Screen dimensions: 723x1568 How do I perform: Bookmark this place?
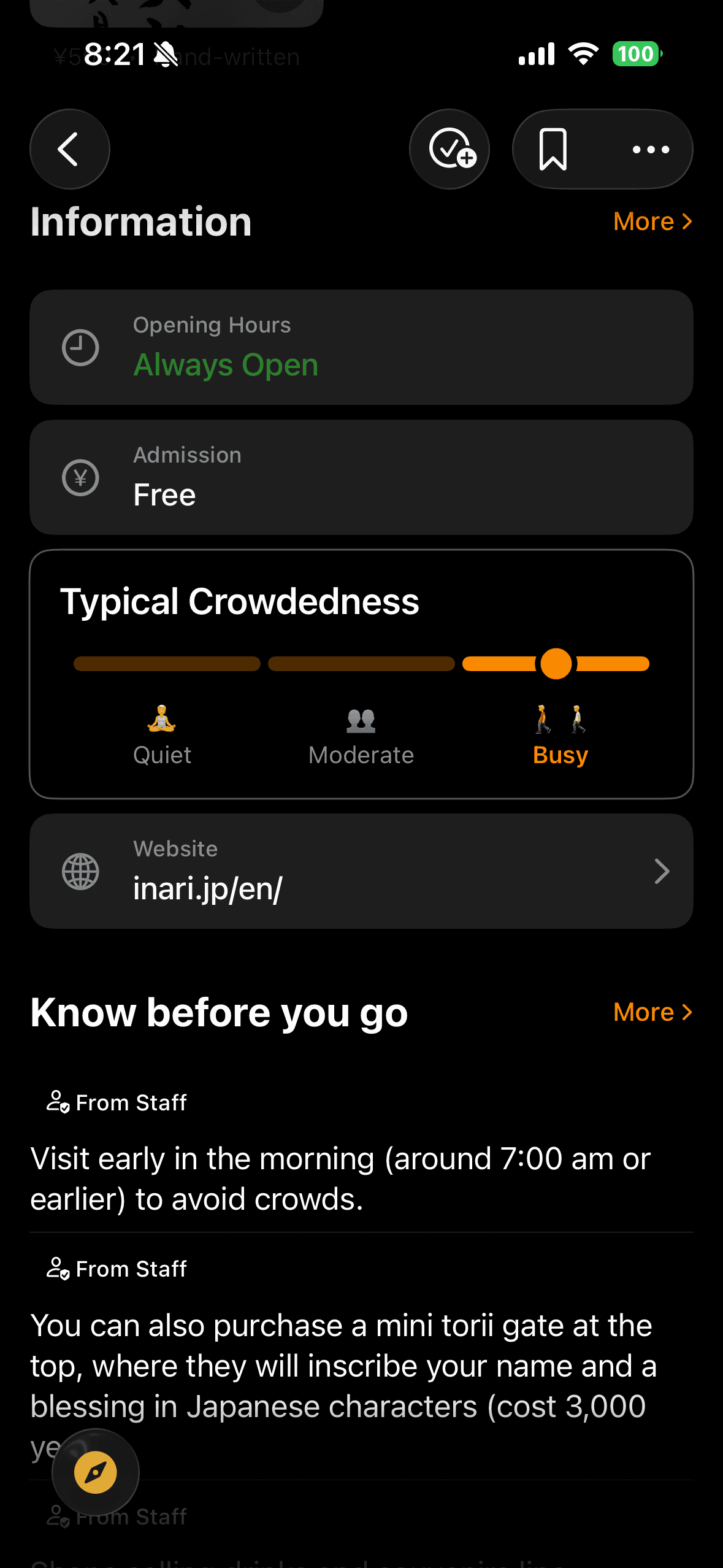[x=553, y=149]
